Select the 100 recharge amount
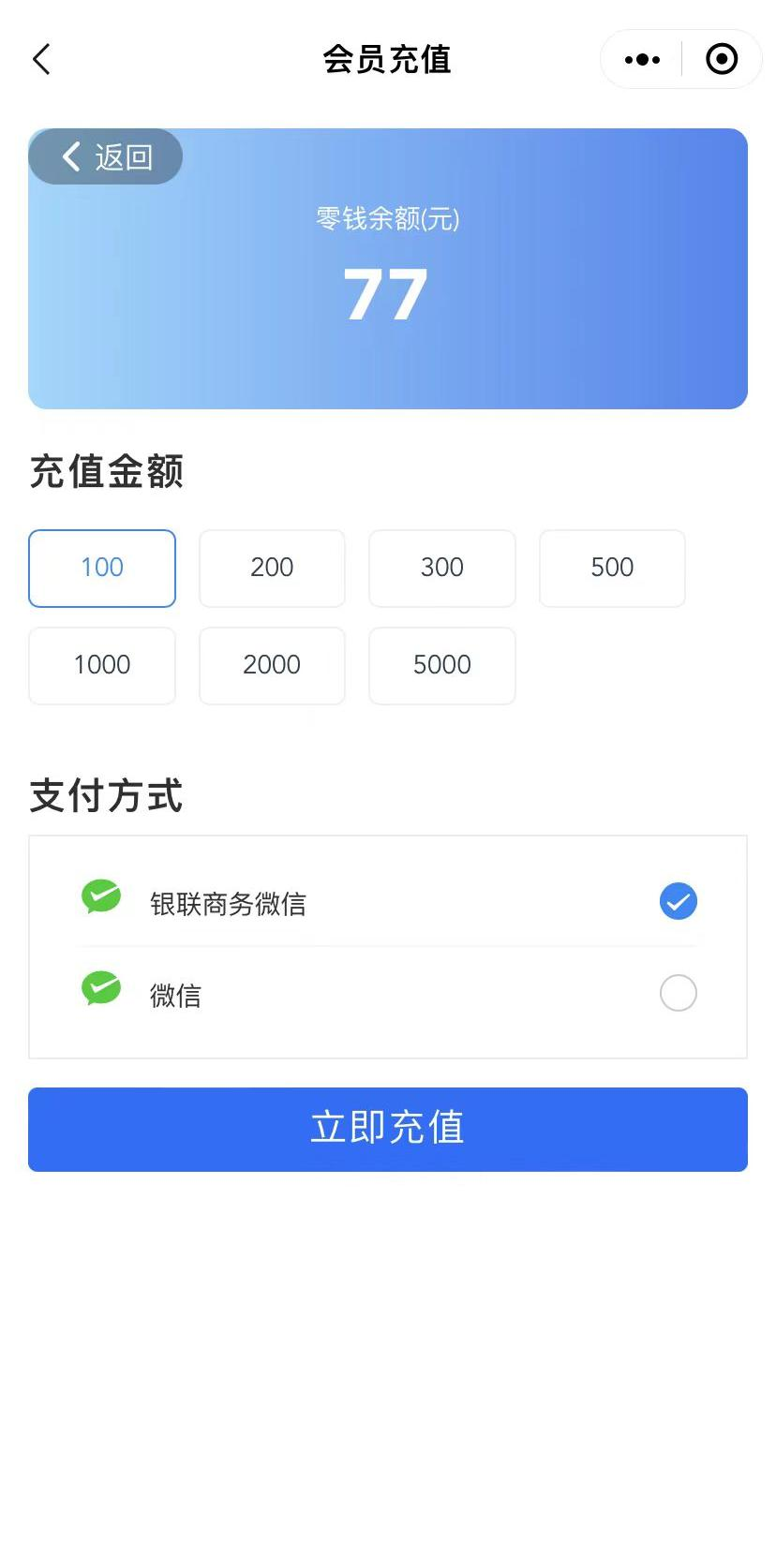This screenshot has width=776, height=1568. [102, 568]
